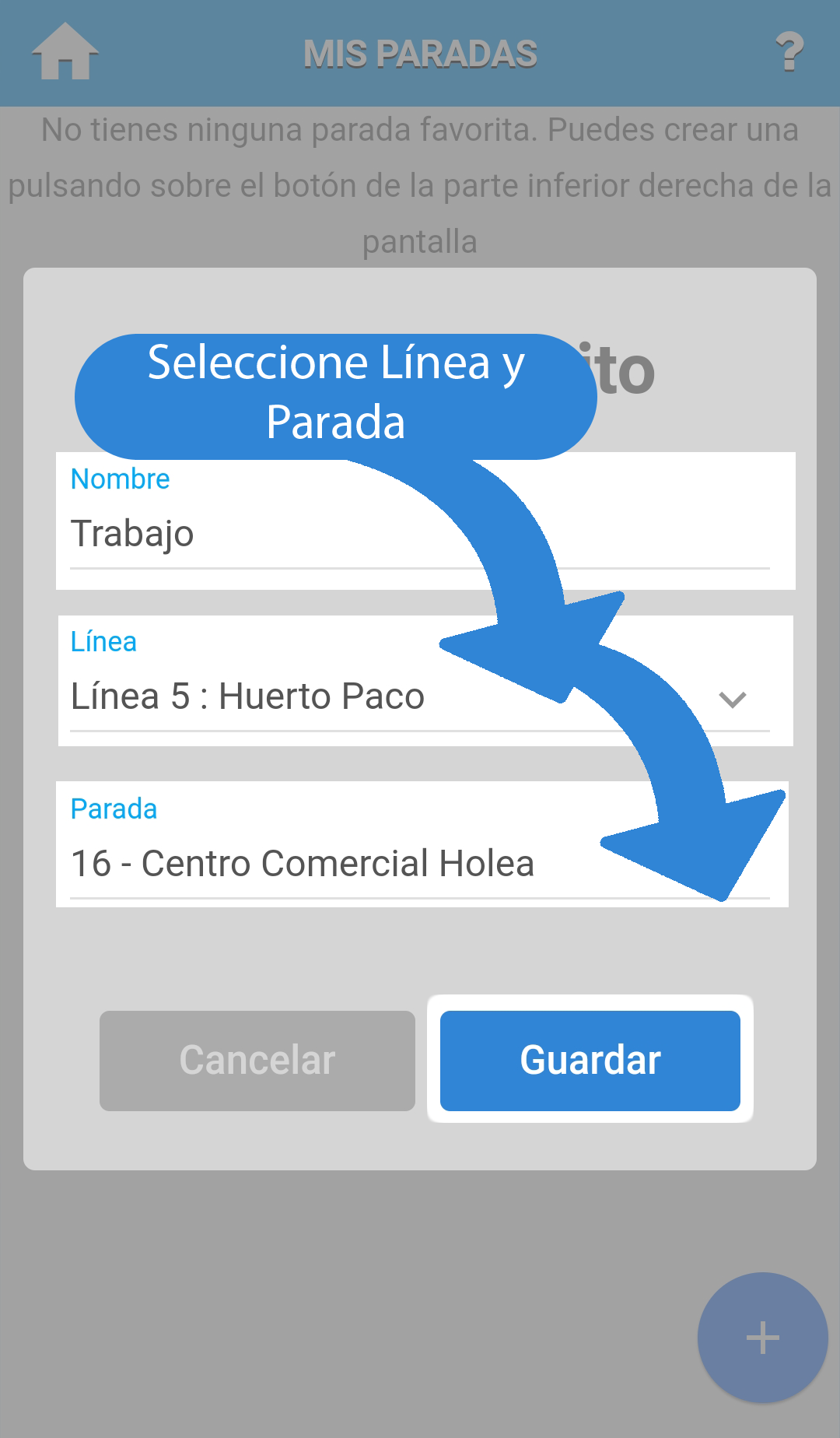Edit the Nombre field with Trabajo

272,535
